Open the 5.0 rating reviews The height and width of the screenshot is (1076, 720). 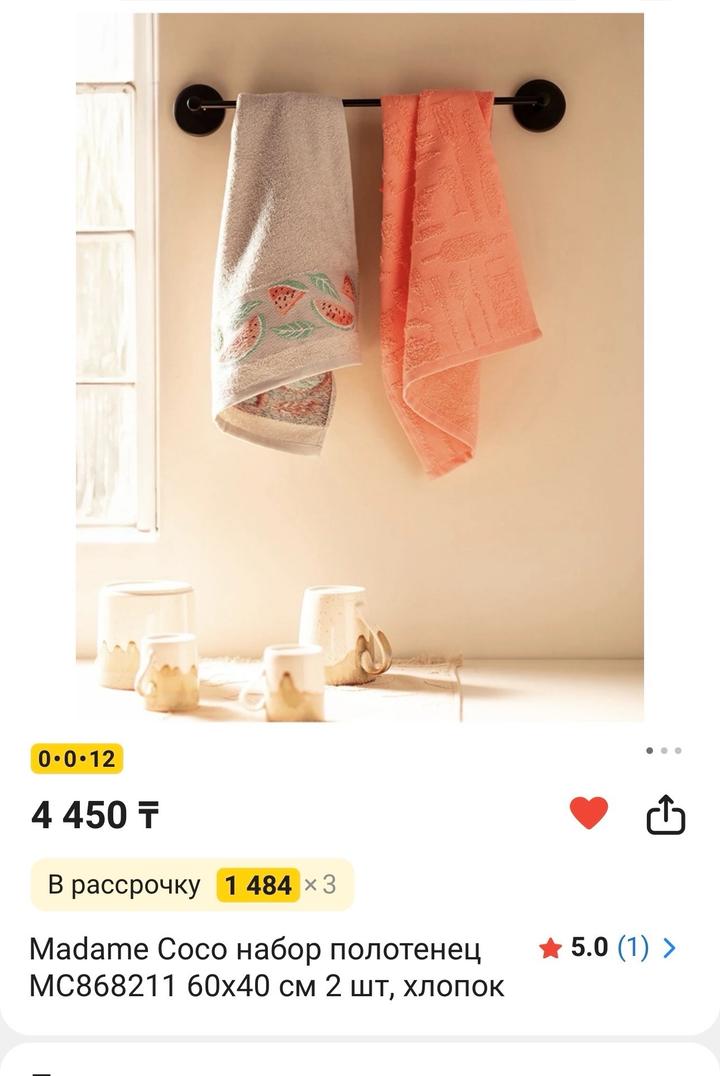pos(608,948)
